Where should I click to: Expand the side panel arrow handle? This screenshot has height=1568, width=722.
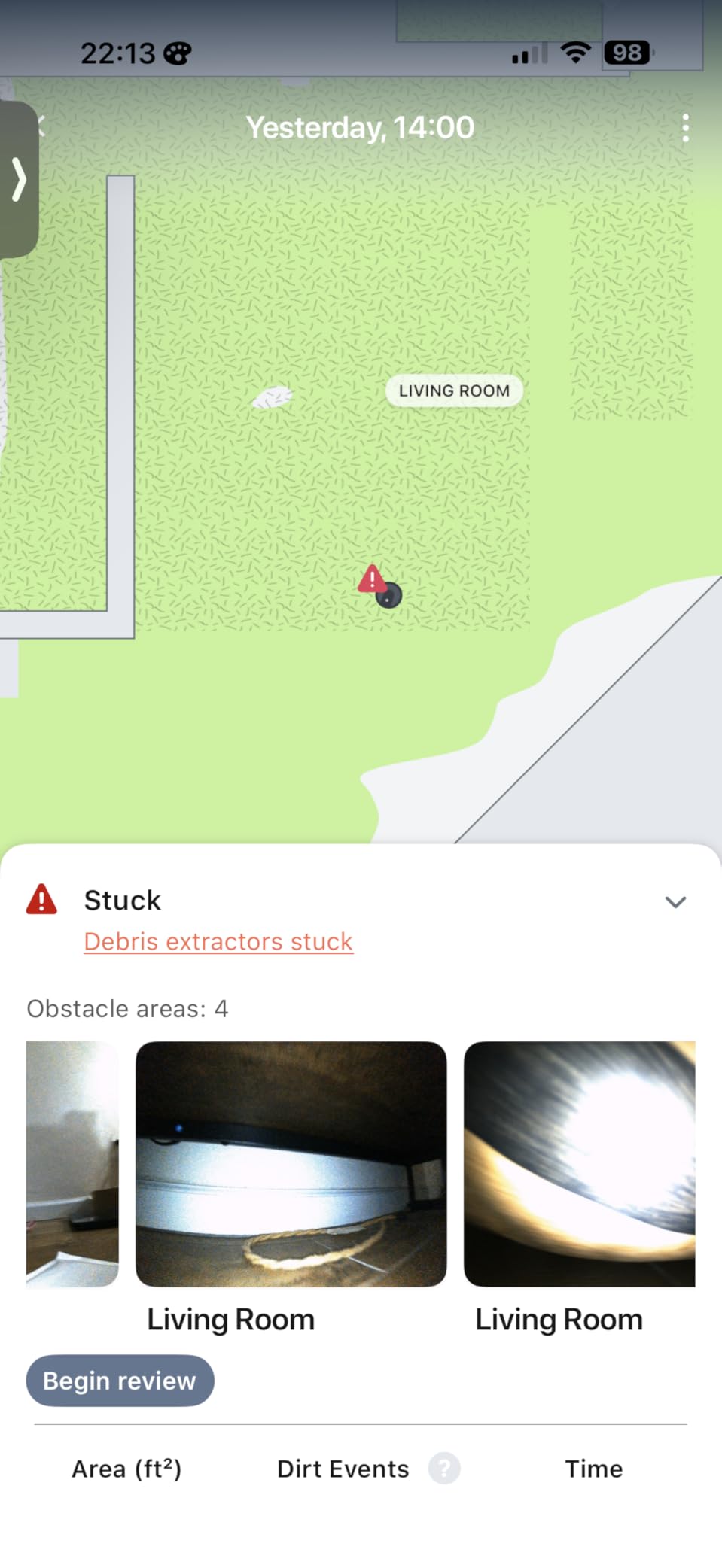(x=19, y=180)
